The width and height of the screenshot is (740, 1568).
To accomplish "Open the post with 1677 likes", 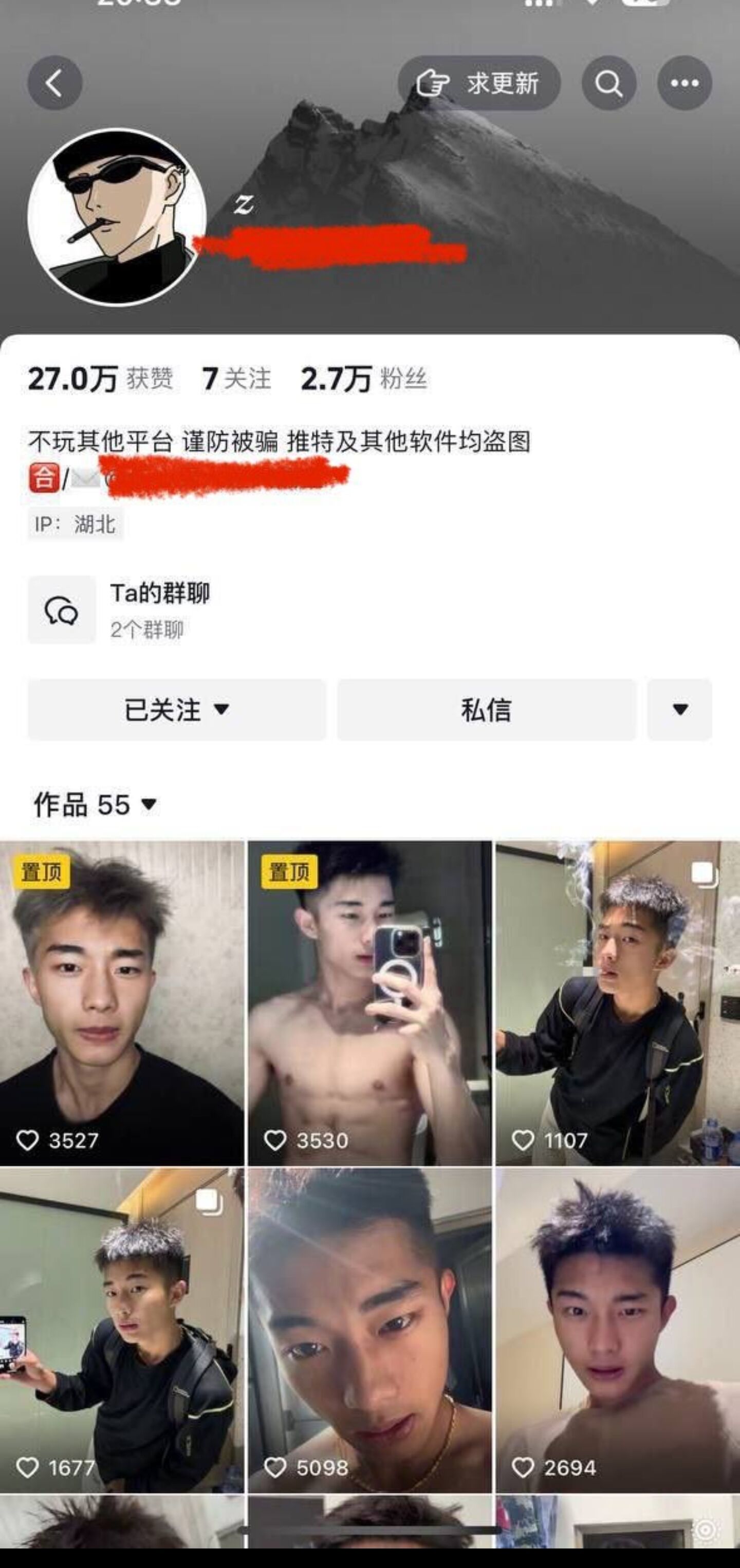I will click(122, 1330).
